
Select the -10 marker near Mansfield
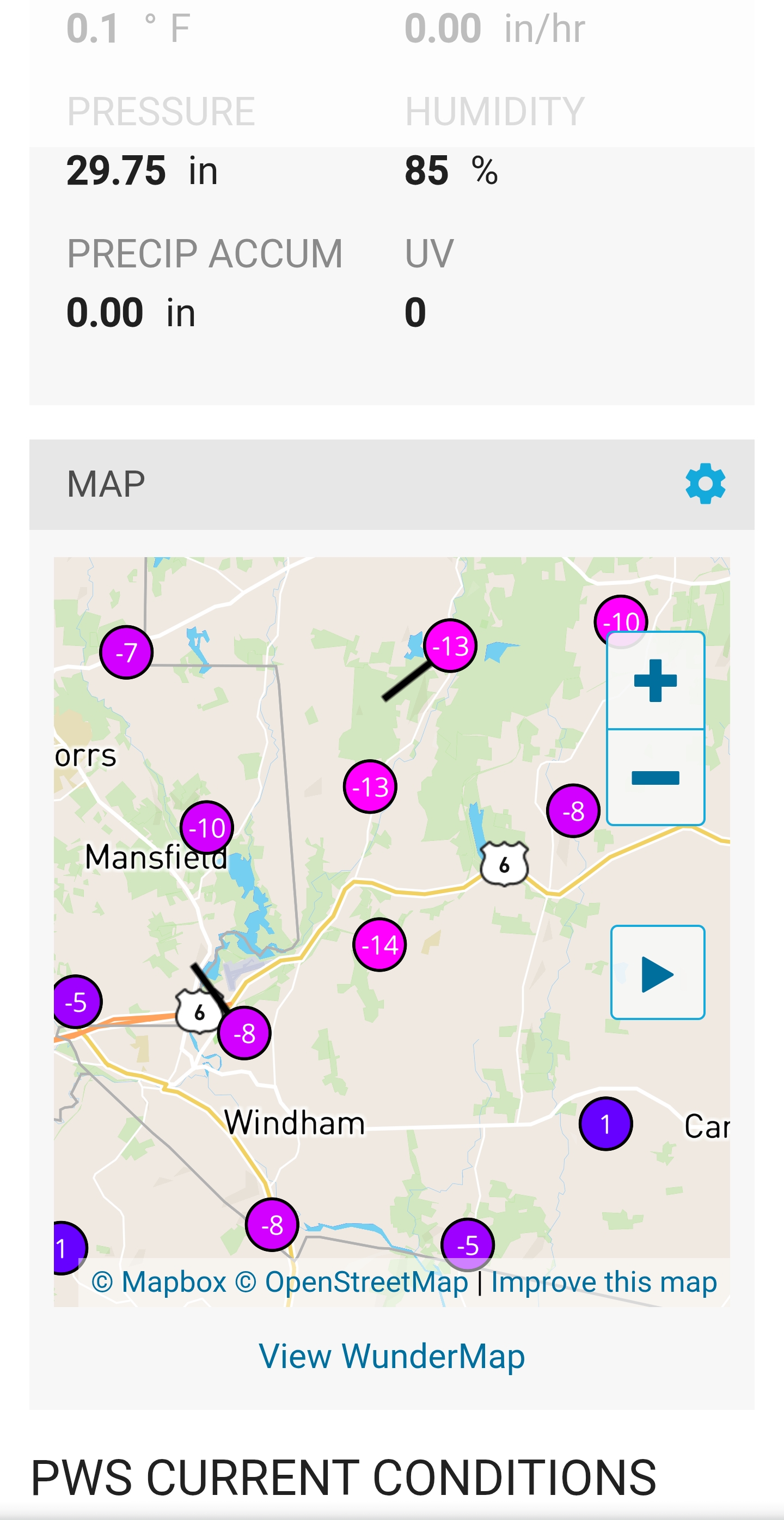tap(206, 827)
